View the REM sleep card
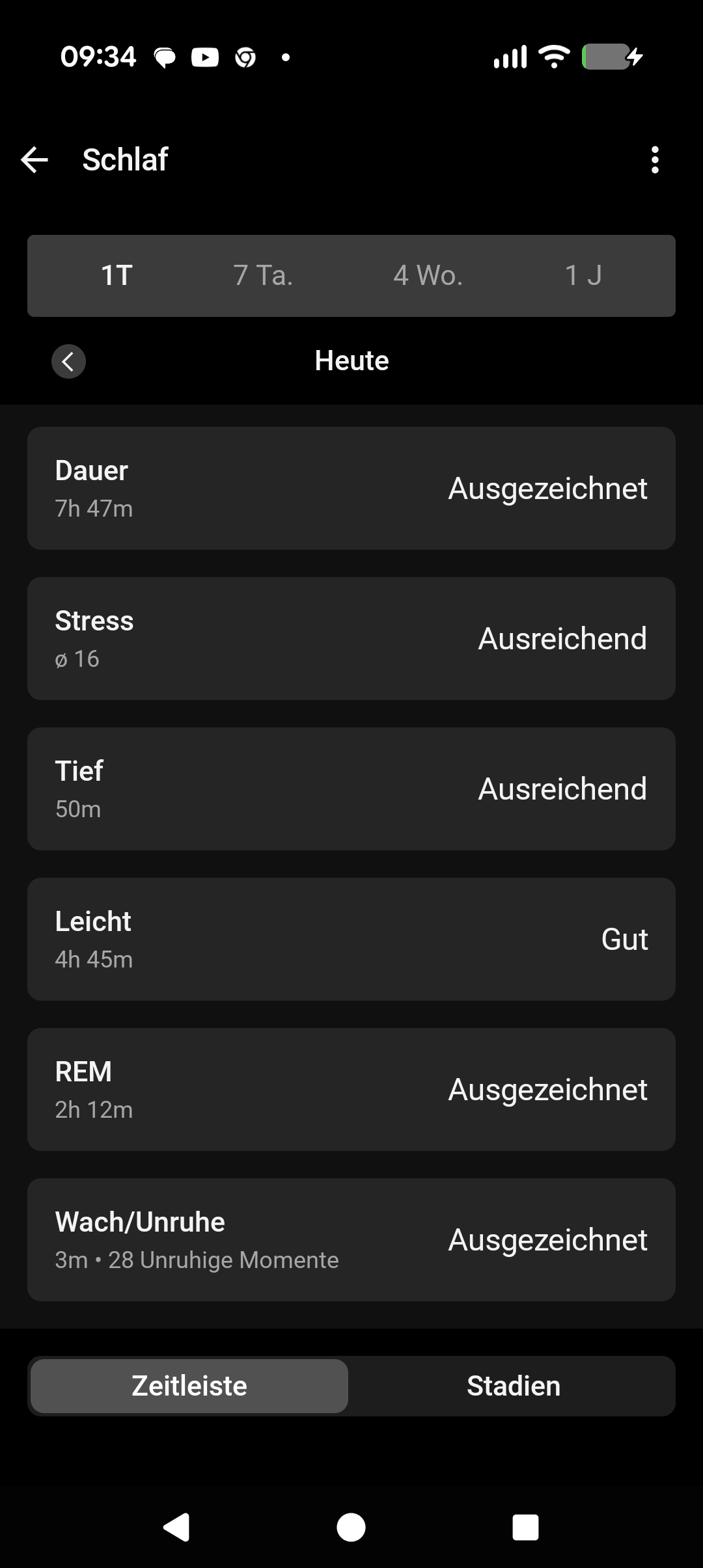Viewport: 703px width, 1568px height. click(x=351, y=1090)
